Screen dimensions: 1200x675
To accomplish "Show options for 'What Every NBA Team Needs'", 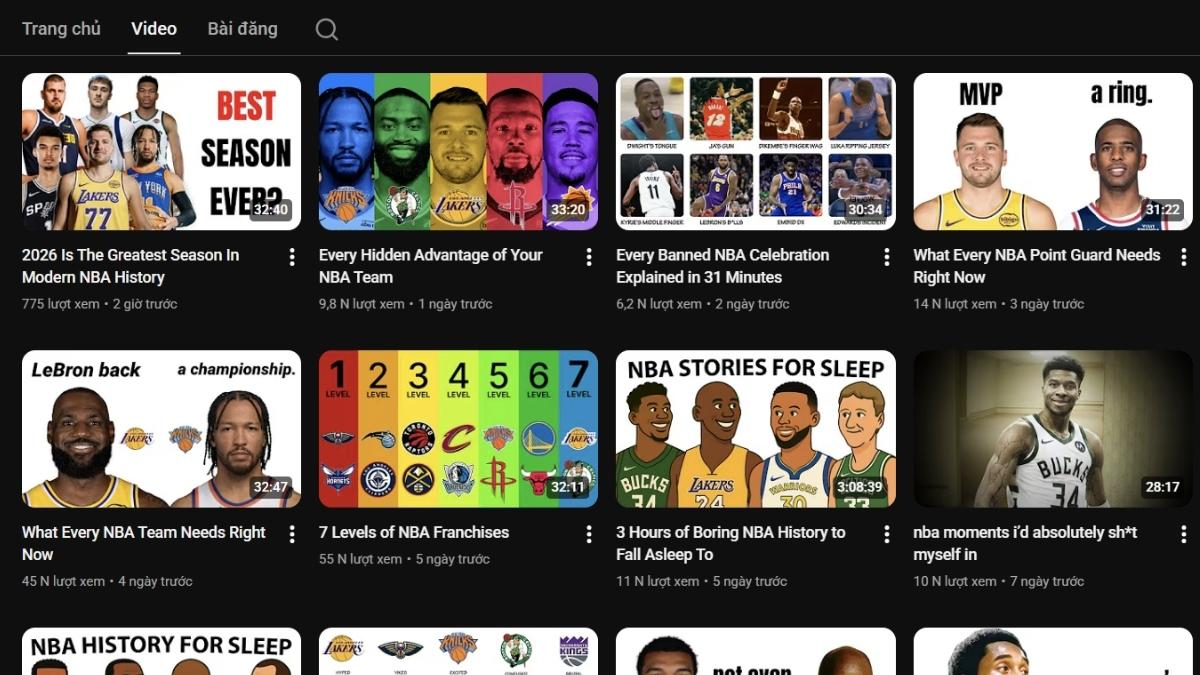I will (x=292, y=534).
